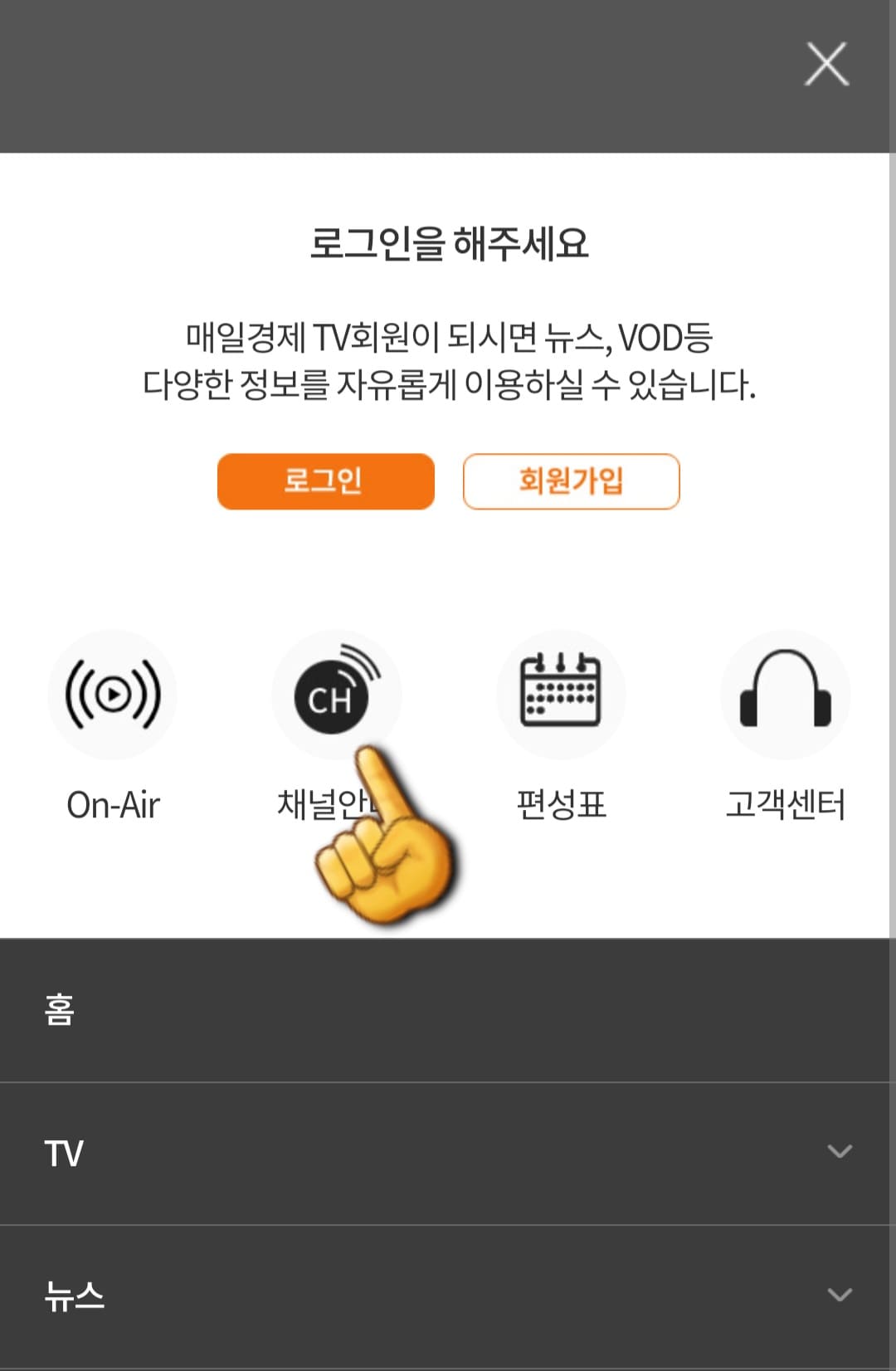
Task: Open customer center via headphones icon
Action: coord(785,695)
